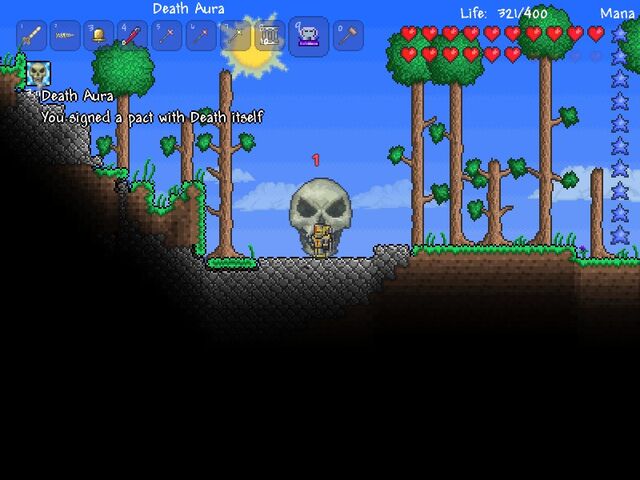Select the drill item in hotbar slot 2

65,37
